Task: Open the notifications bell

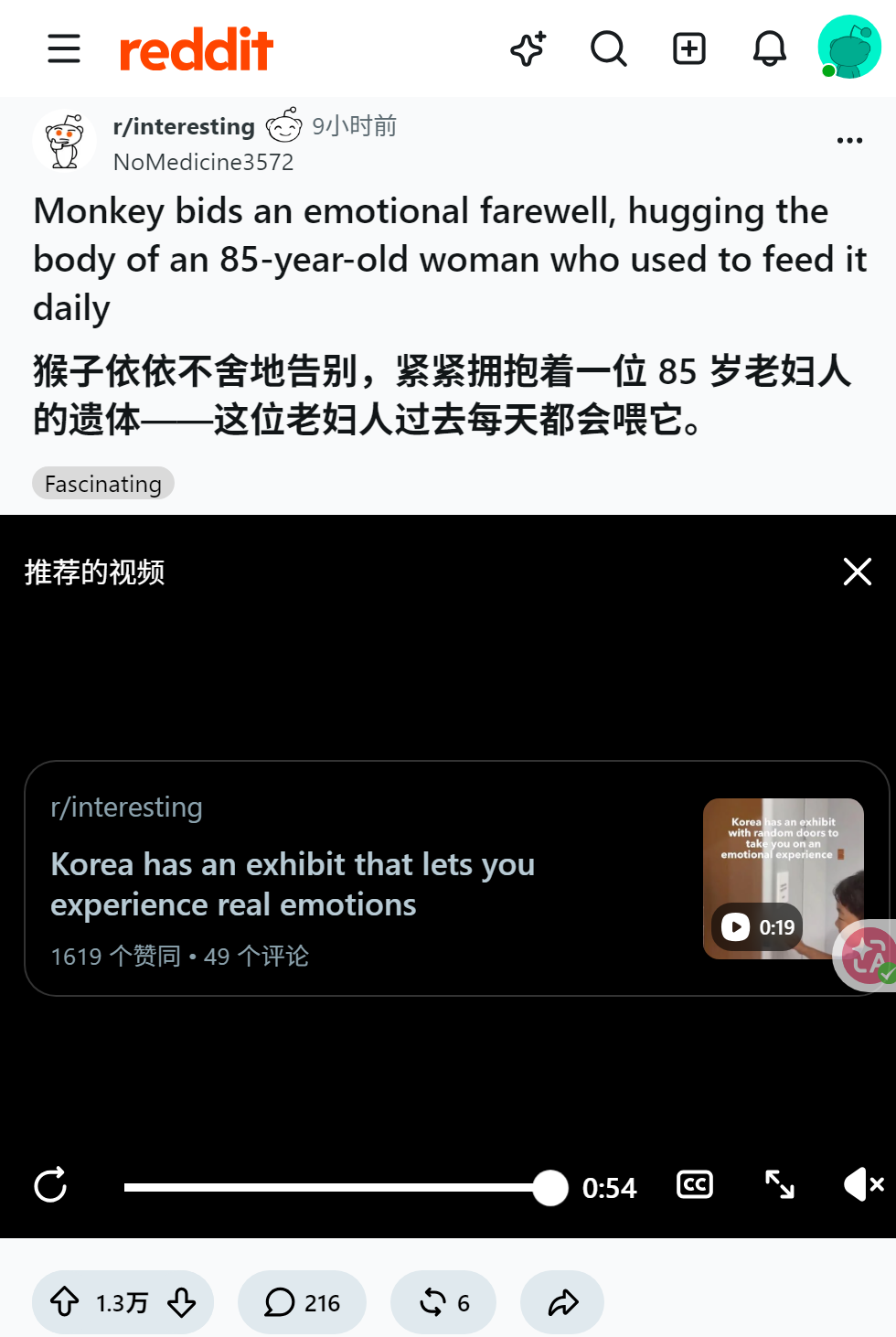Action: click(770, 48)
